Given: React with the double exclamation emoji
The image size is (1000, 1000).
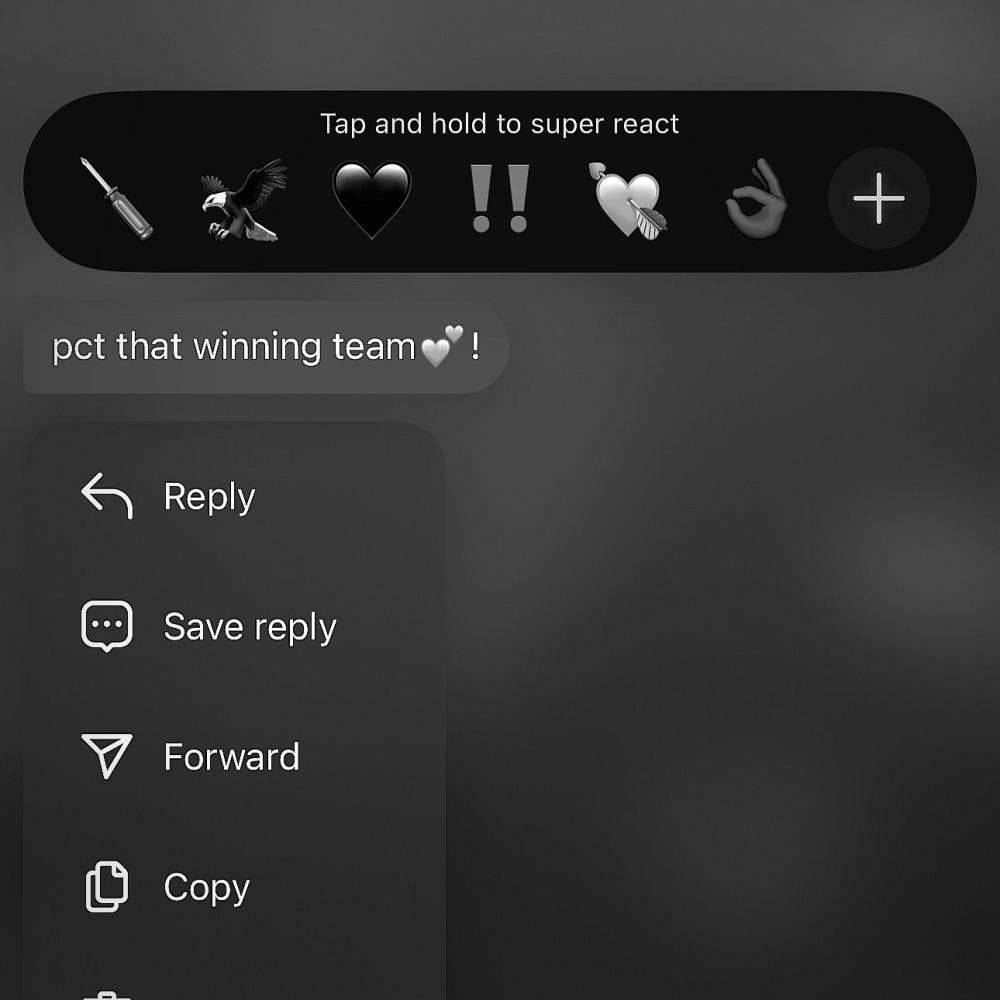Looking at the screenshot, I should [499, 199].
